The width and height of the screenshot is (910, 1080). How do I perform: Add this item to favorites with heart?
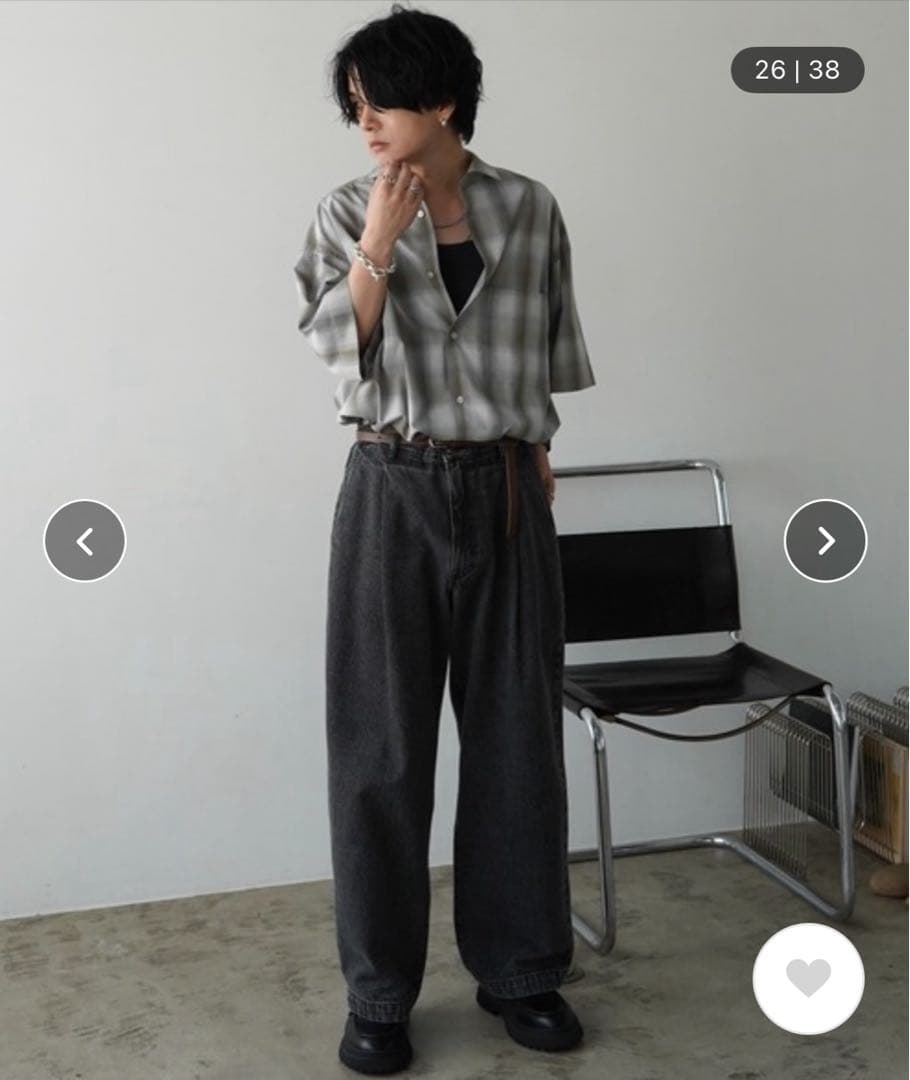click(808, 978)
